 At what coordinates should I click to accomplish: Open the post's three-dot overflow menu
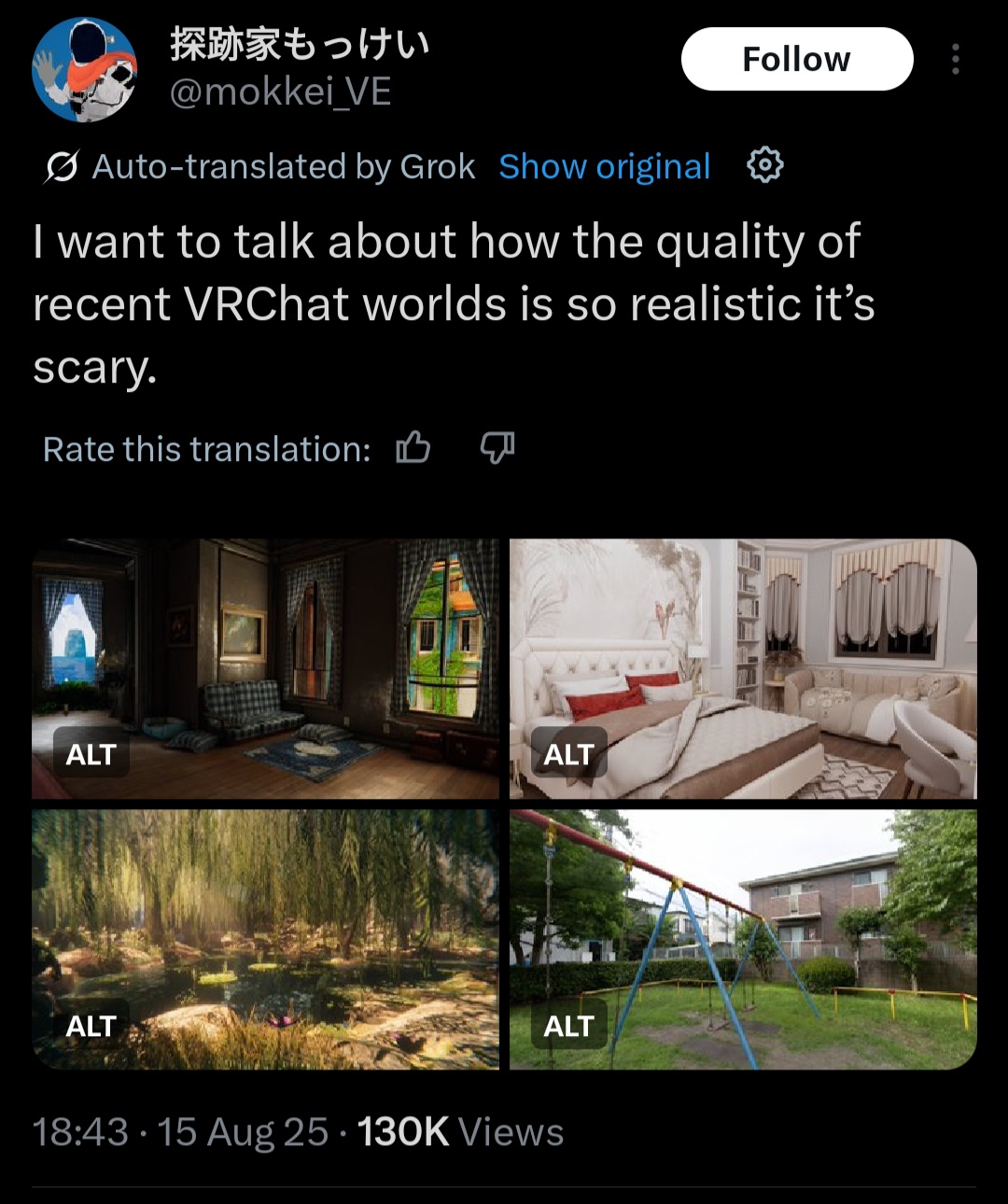click(955, 59)
